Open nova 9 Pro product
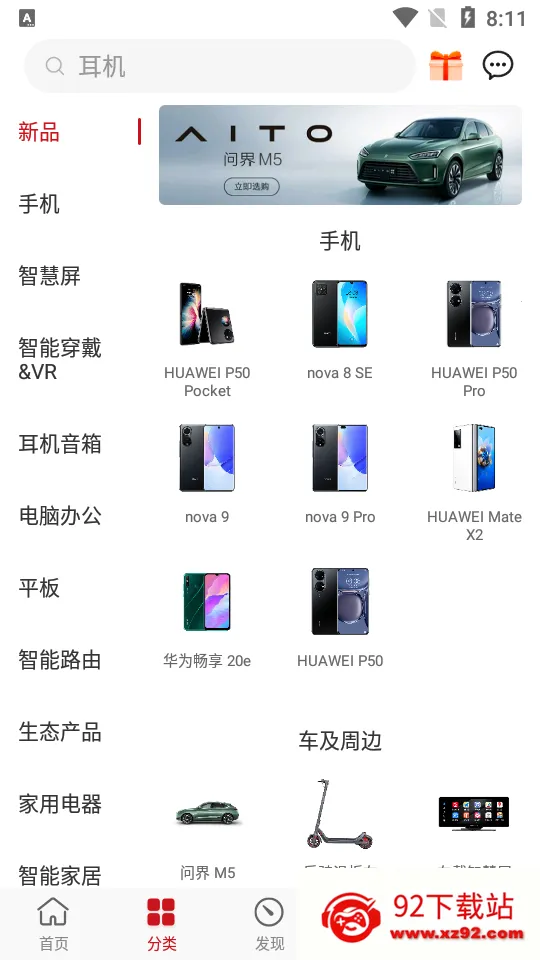This screenshot has height=960, width=540. pyautogui.click(x=340, y=473)
